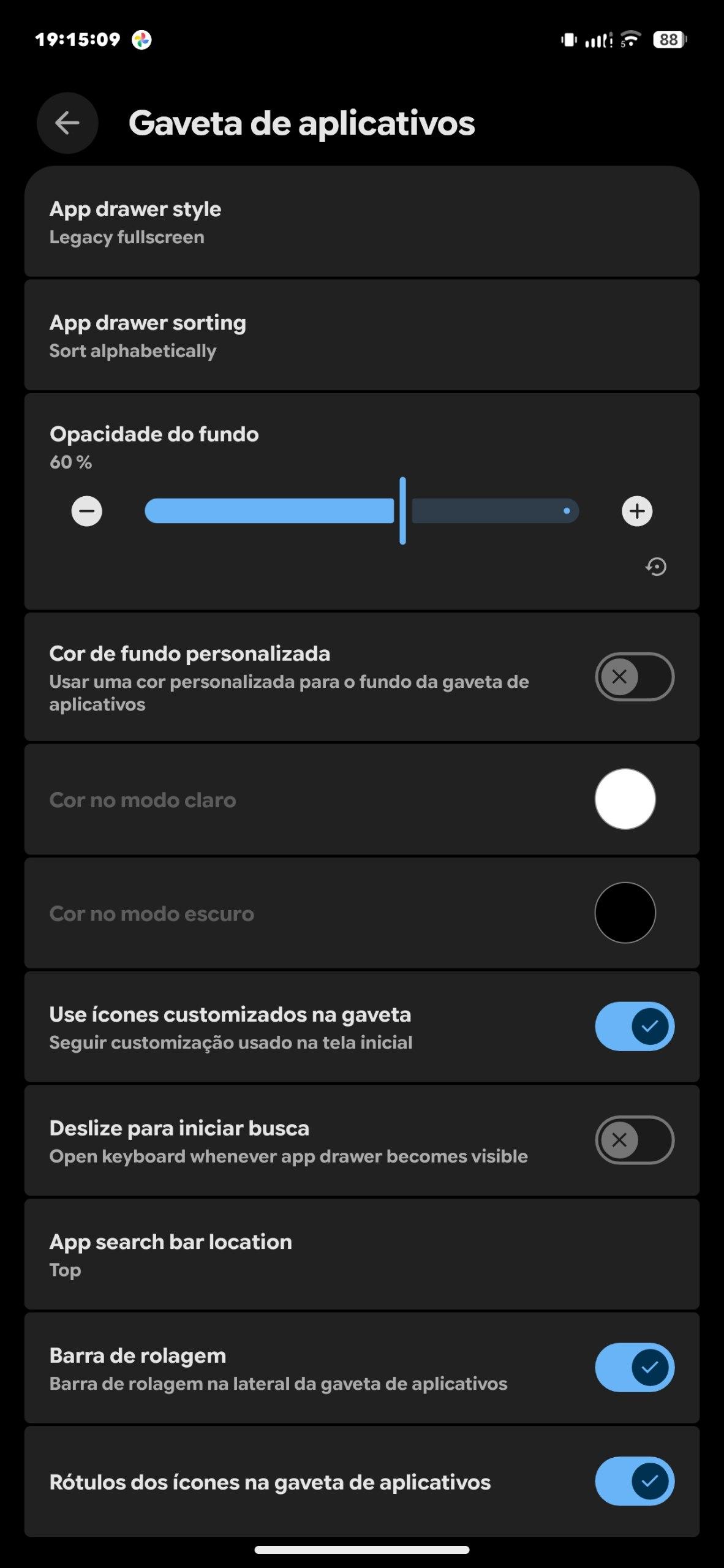The width and height of the screenshot is (724, 1568).
Task: Disable Use ícones customizados na gaveta
Action: coord(634,1026)
